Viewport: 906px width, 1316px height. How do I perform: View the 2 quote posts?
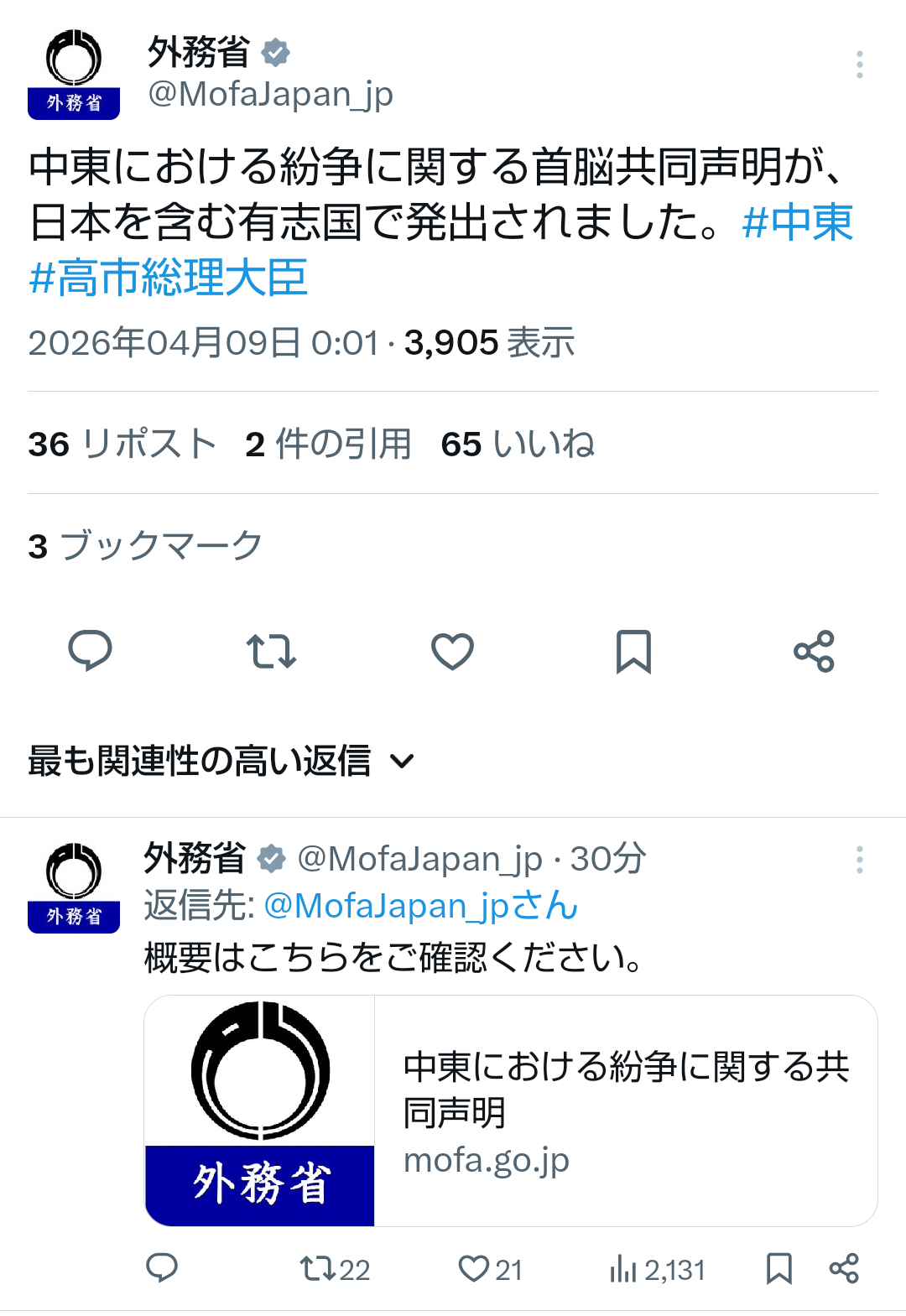pyautogui.click(x=328, y=444)
